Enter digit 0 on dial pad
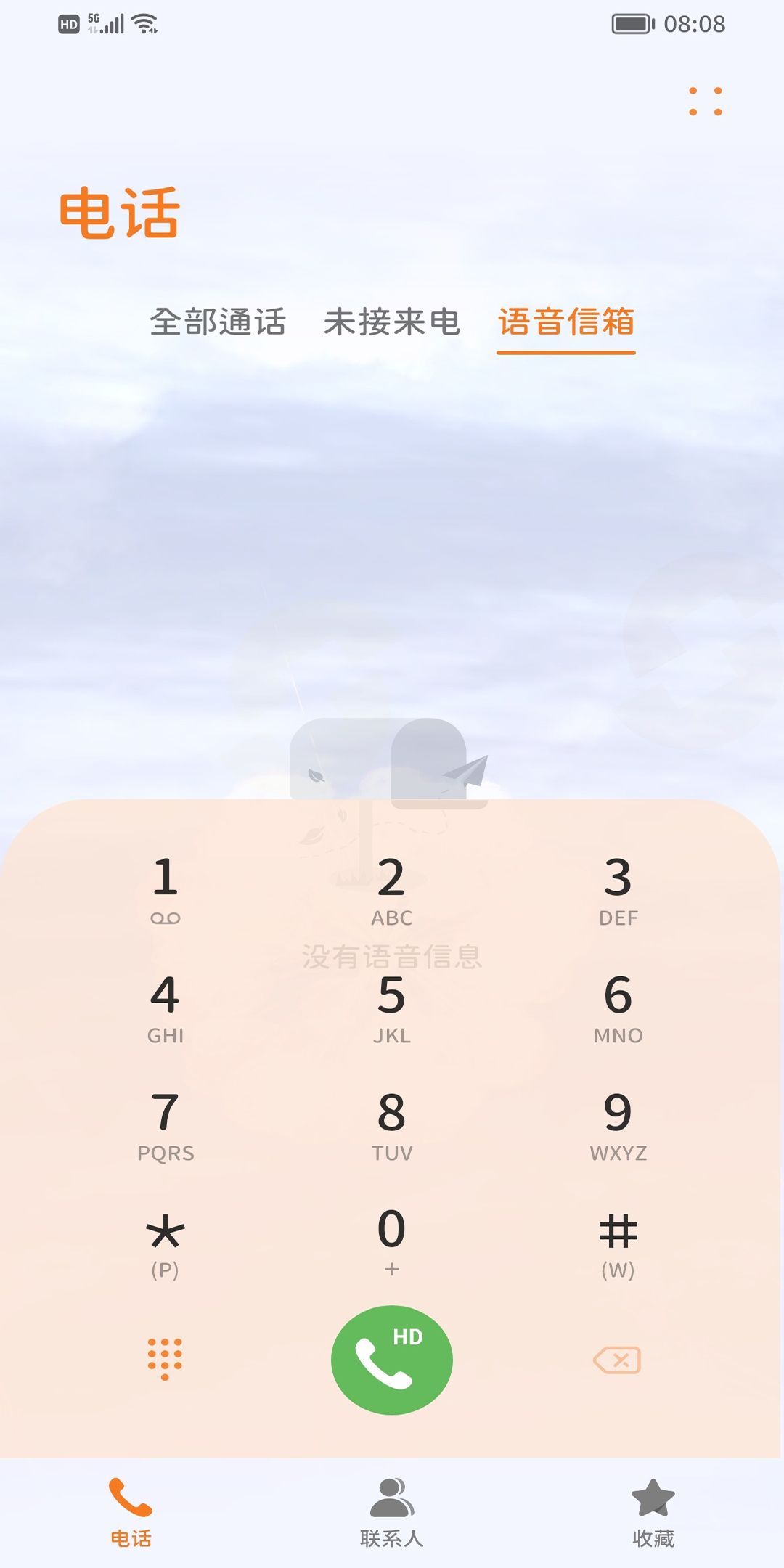Image resolution: width=784 pixels, height=1568 pixels. point(392,1243)
